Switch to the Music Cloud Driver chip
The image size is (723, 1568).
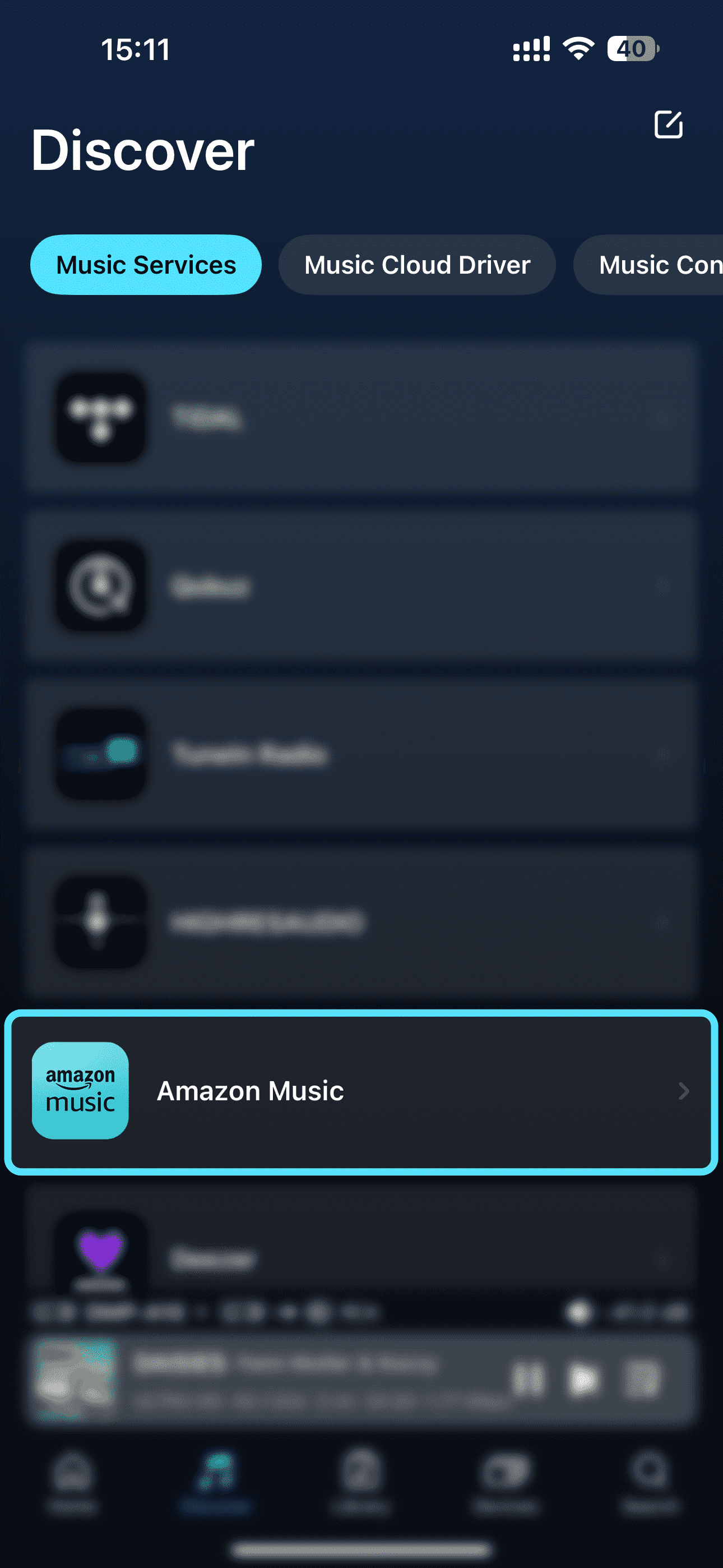(417, 265)
